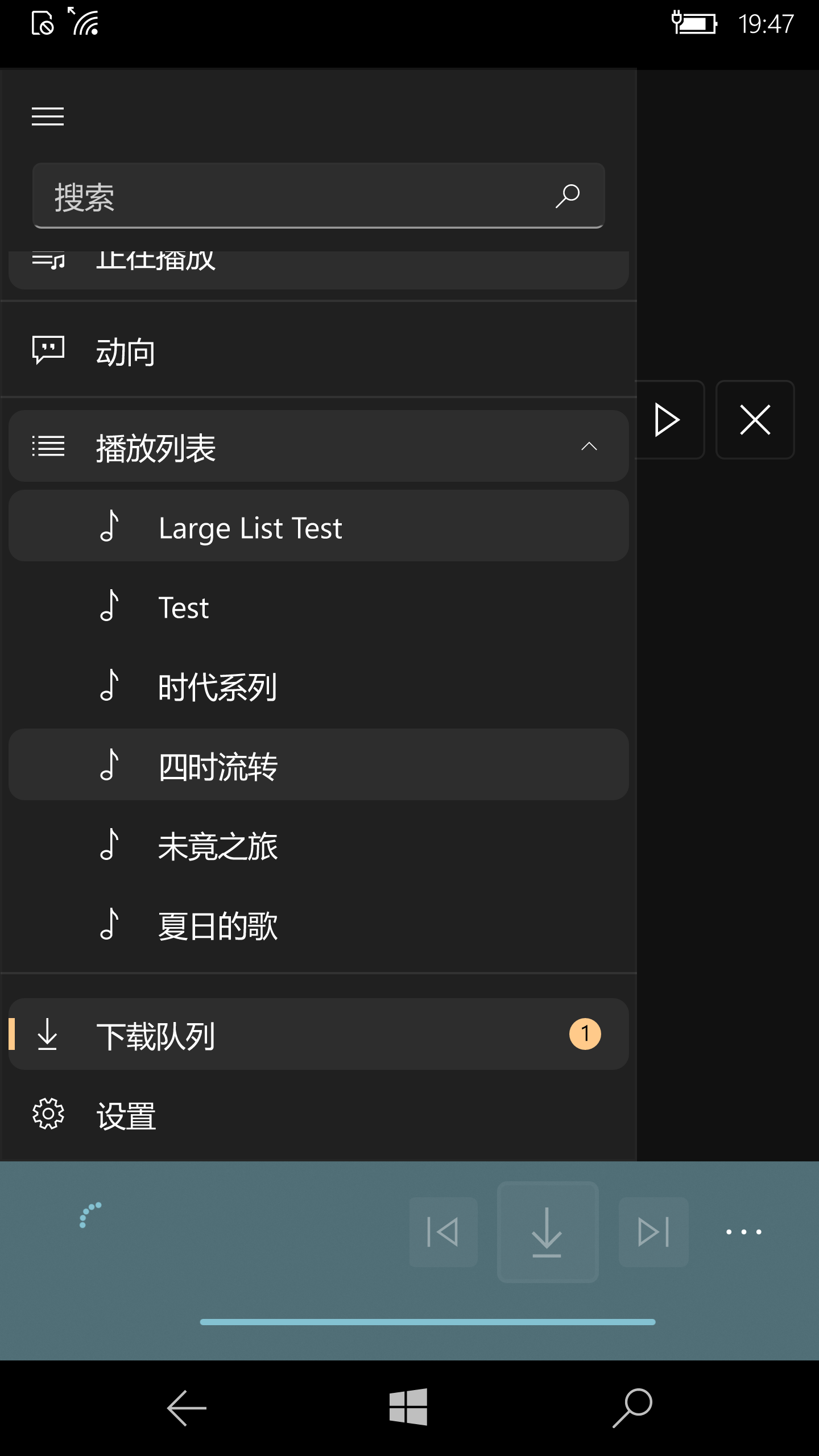819x1456 pixels.
Task: Close the hamburger navigation menu
Action: tap(48, 117)
